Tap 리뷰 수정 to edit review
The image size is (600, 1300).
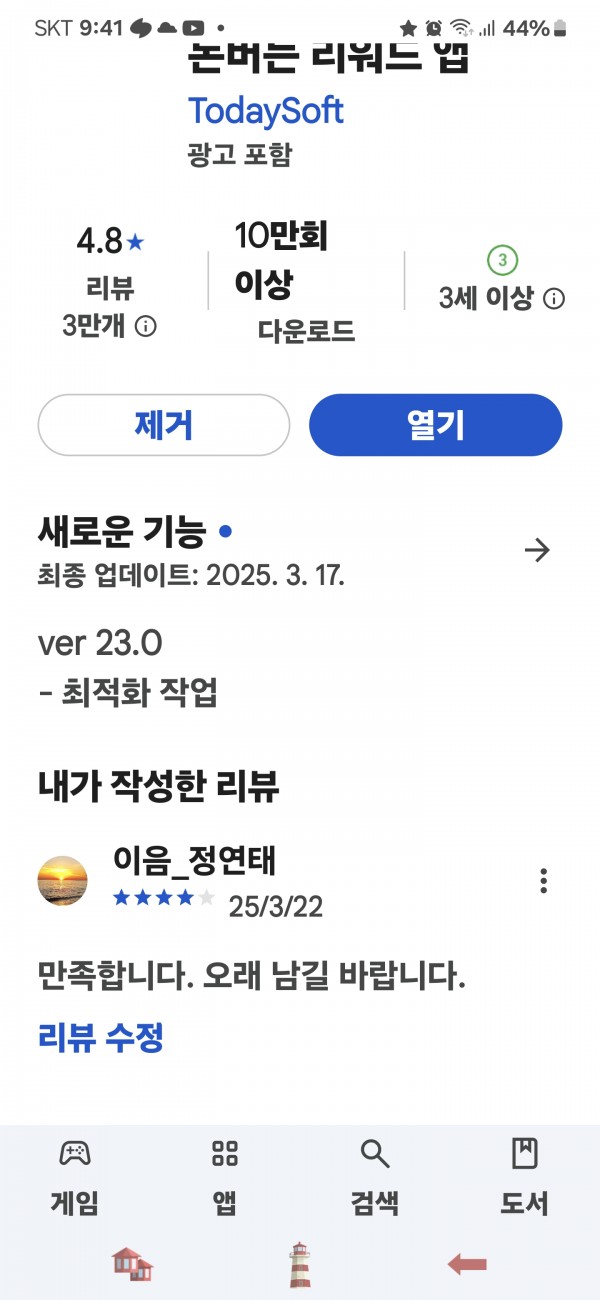click(x=100, y=1038)
